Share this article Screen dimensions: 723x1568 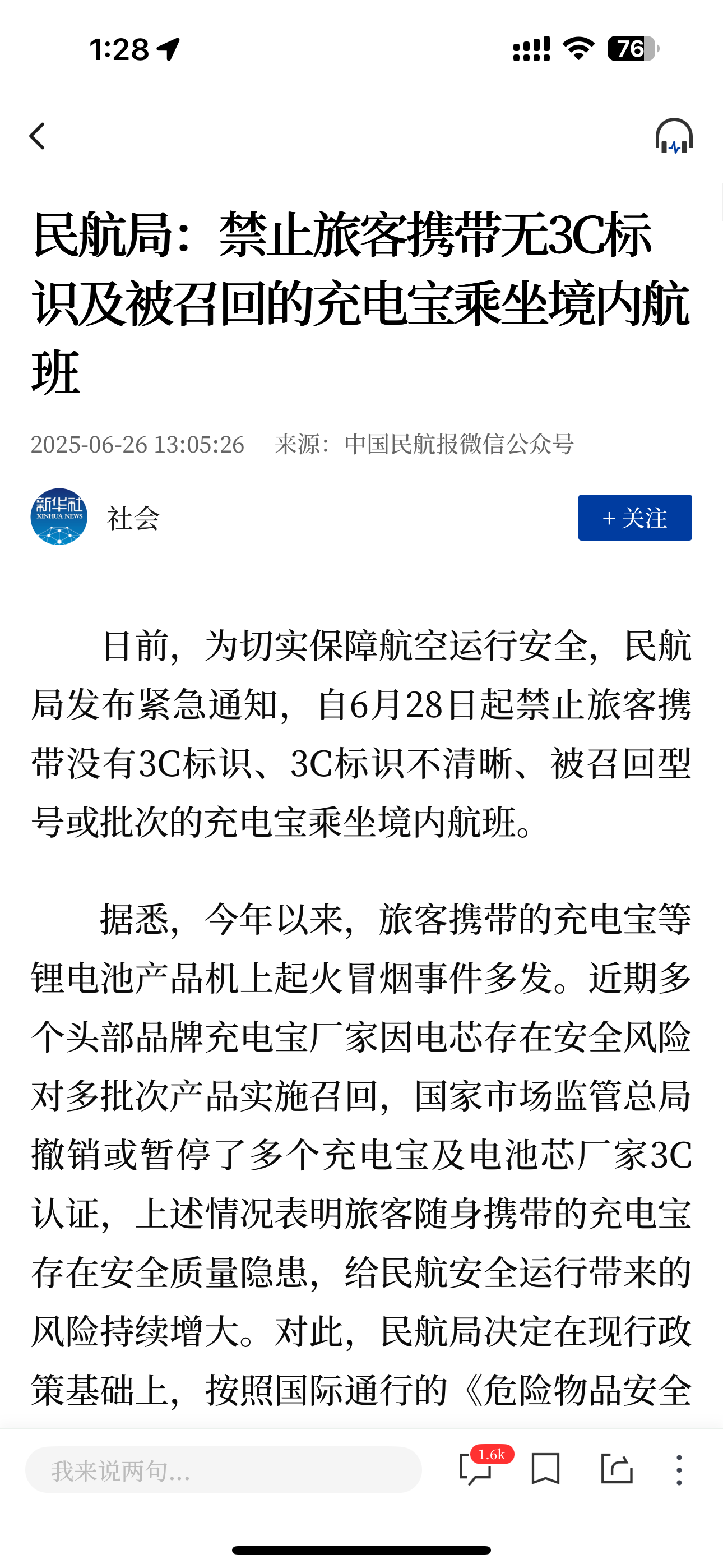coord(617,1469)
